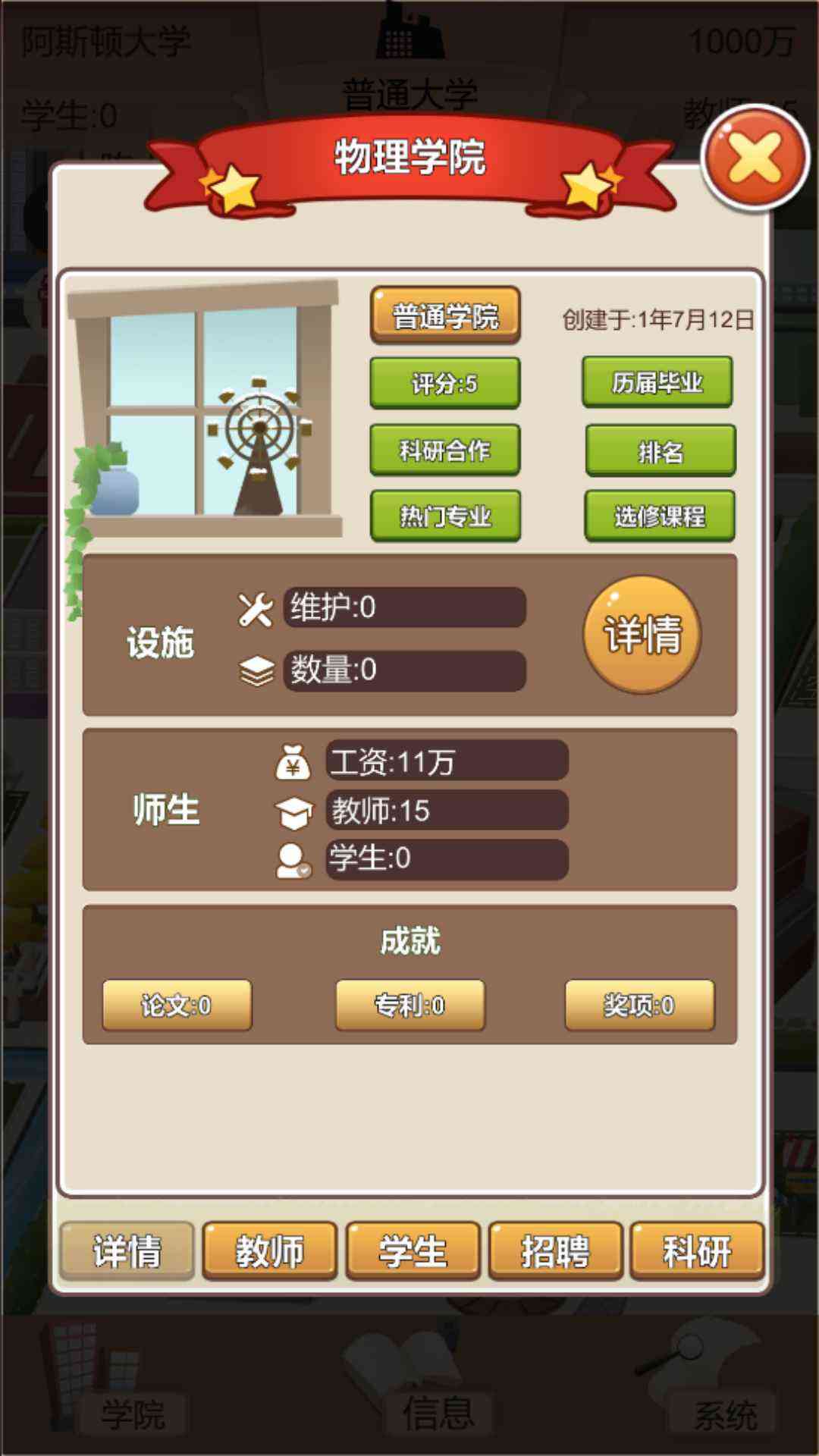View 专利:0 patents
The image size is (819, 1456).
pos(409,1005)
